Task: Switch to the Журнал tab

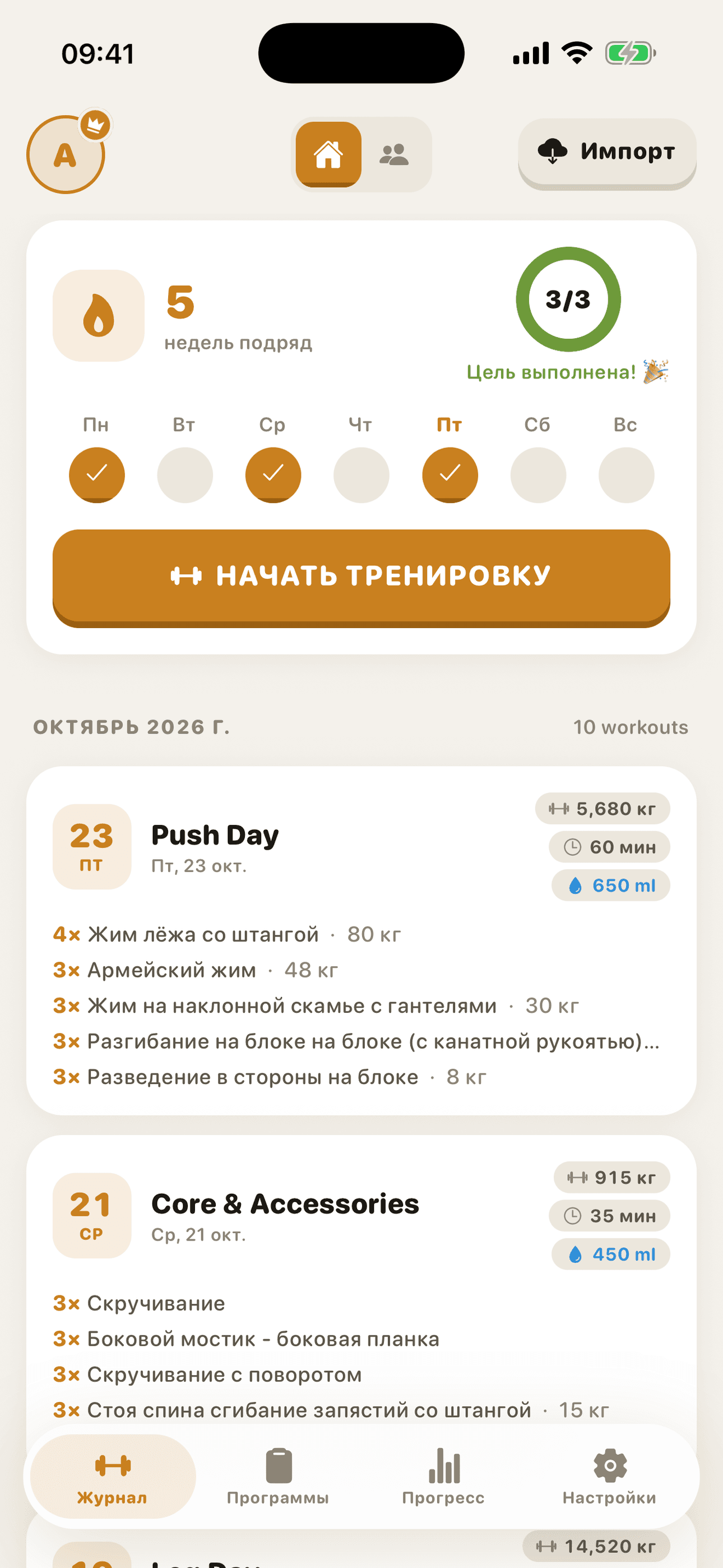Action: [x=113, y=1477]
